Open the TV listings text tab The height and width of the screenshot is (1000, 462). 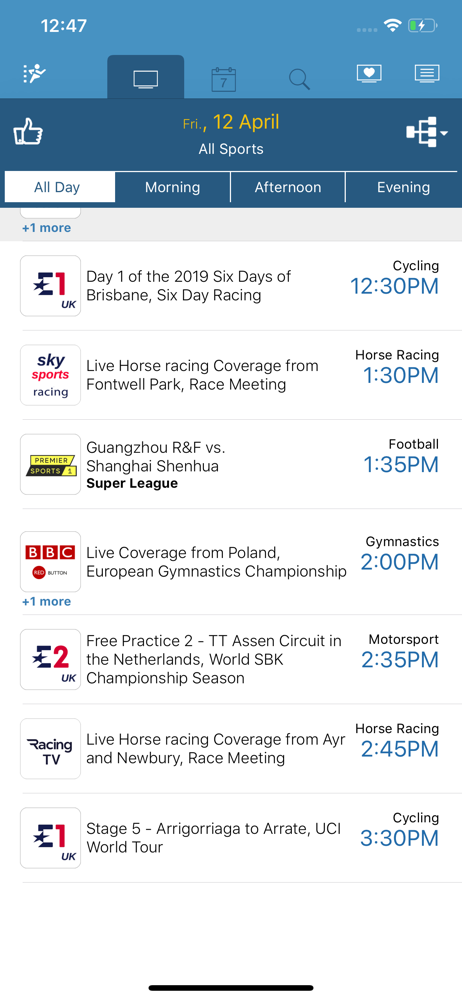pyautogui.click(x=427, y=73)
